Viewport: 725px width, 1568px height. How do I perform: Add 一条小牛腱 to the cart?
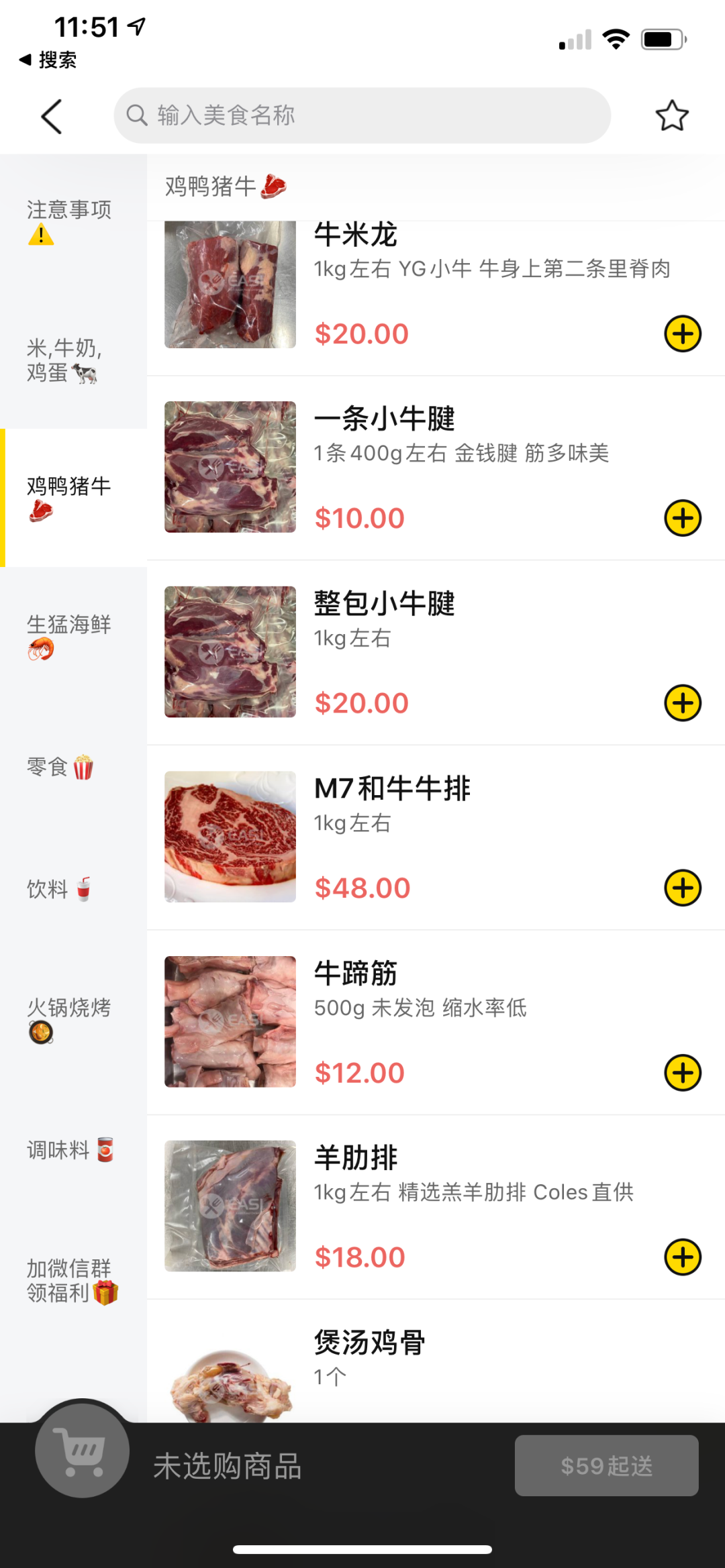(x=683, y=518)
